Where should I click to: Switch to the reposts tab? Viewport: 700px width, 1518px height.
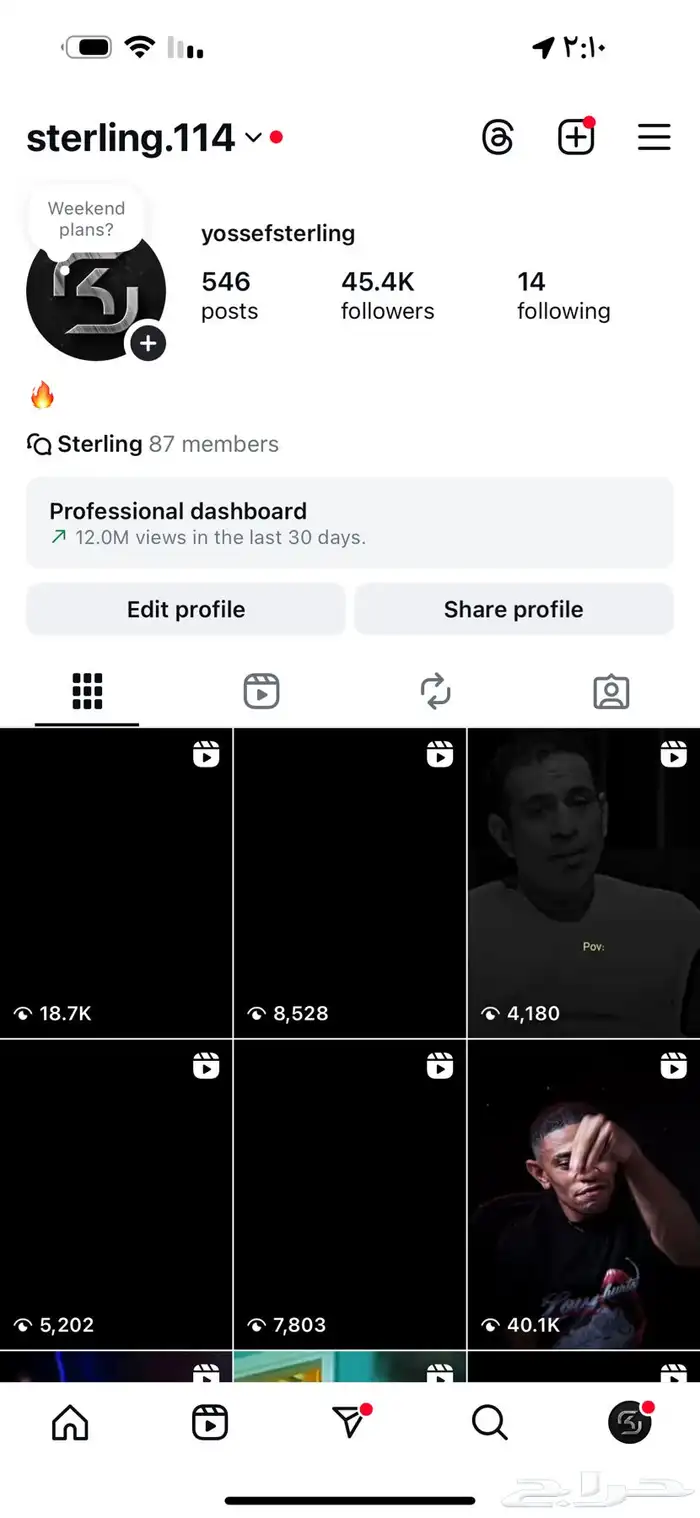[x=436, y=691]
